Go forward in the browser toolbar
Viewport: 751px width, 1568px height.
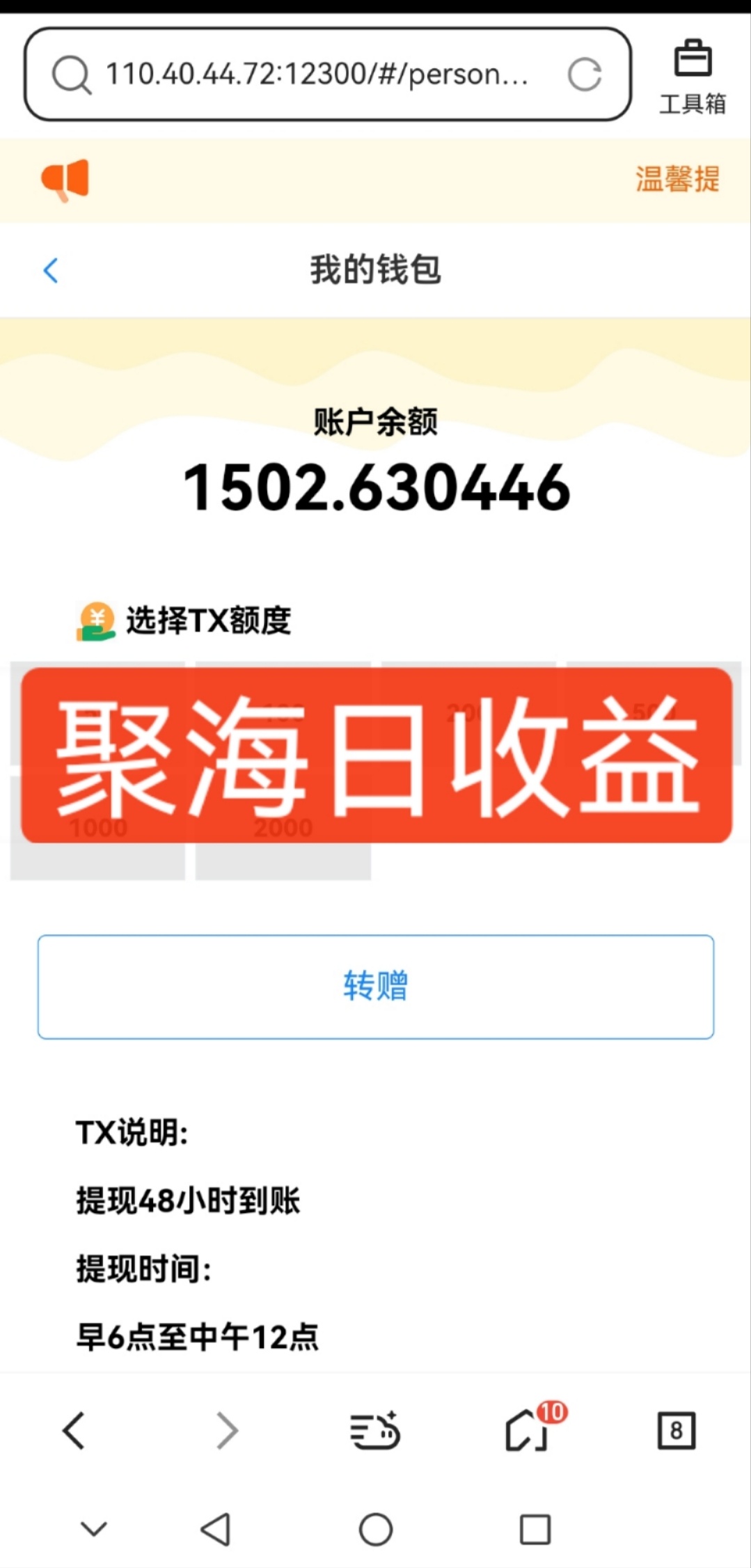[x=226, y=1431]
